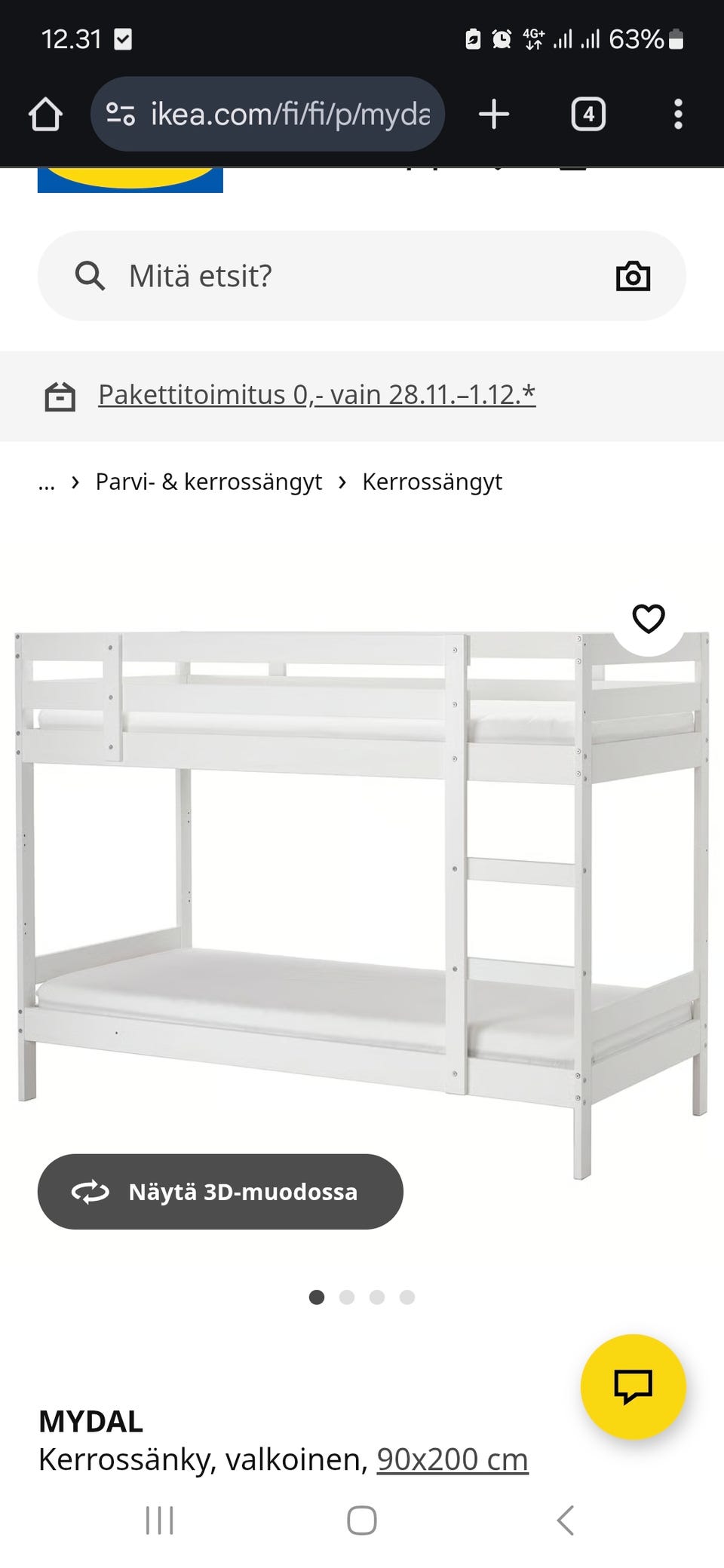Image resolution: width=724 pixels, height=1568 pixels.
Task: Open the browser overflow menu
Action: (x=678, y=114)
